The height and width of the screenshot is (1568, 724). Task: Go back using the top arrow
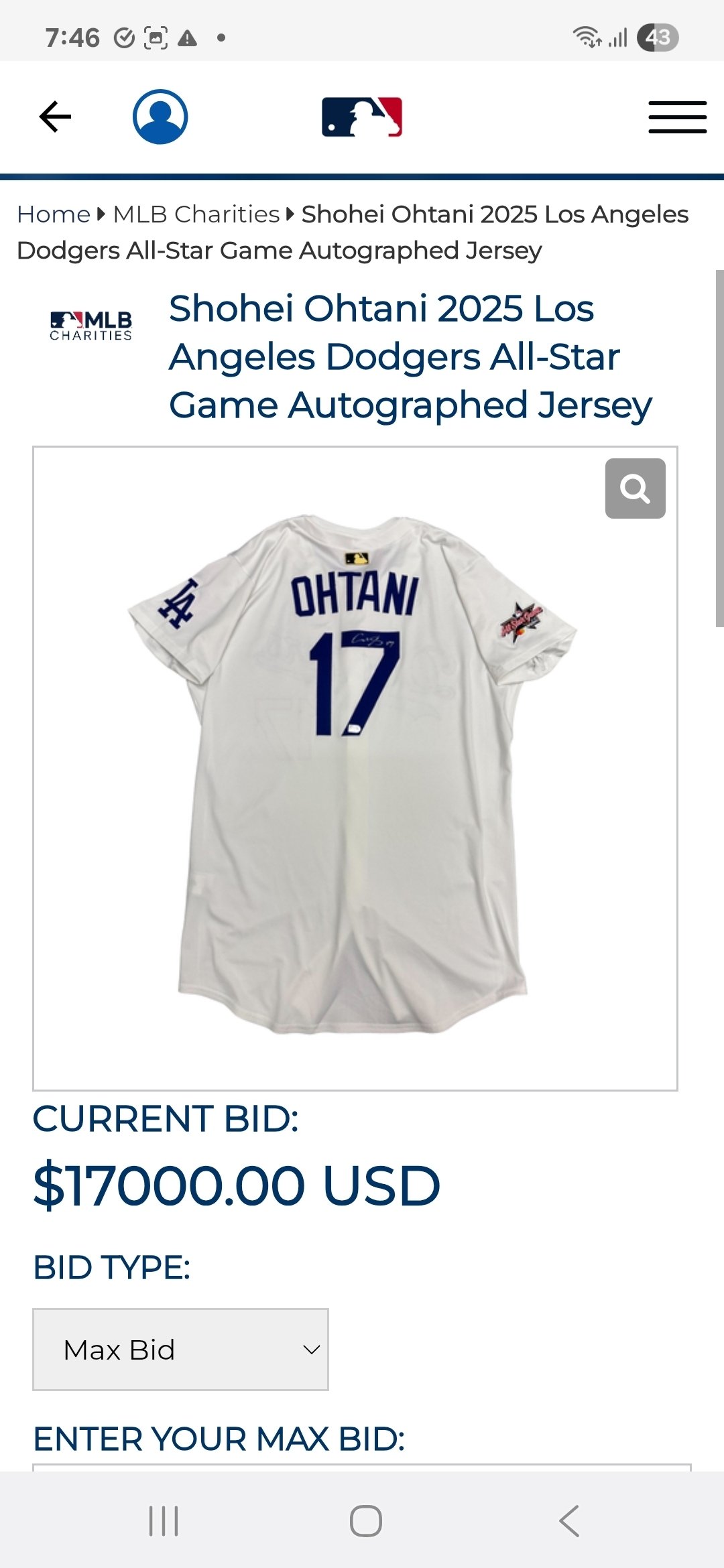(x=55, y=117)
